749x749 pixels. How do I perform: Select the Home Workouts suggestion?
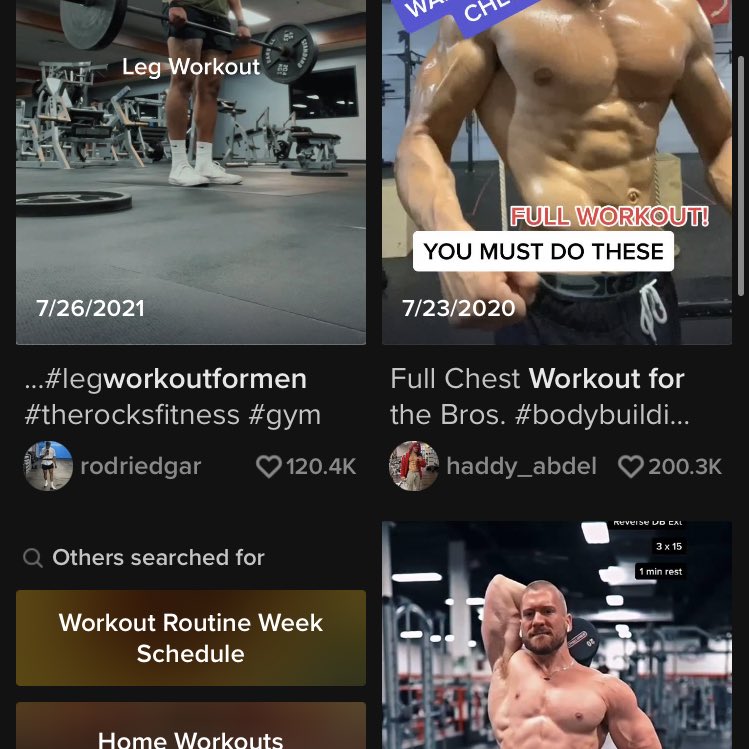click(x=190, y=732)
